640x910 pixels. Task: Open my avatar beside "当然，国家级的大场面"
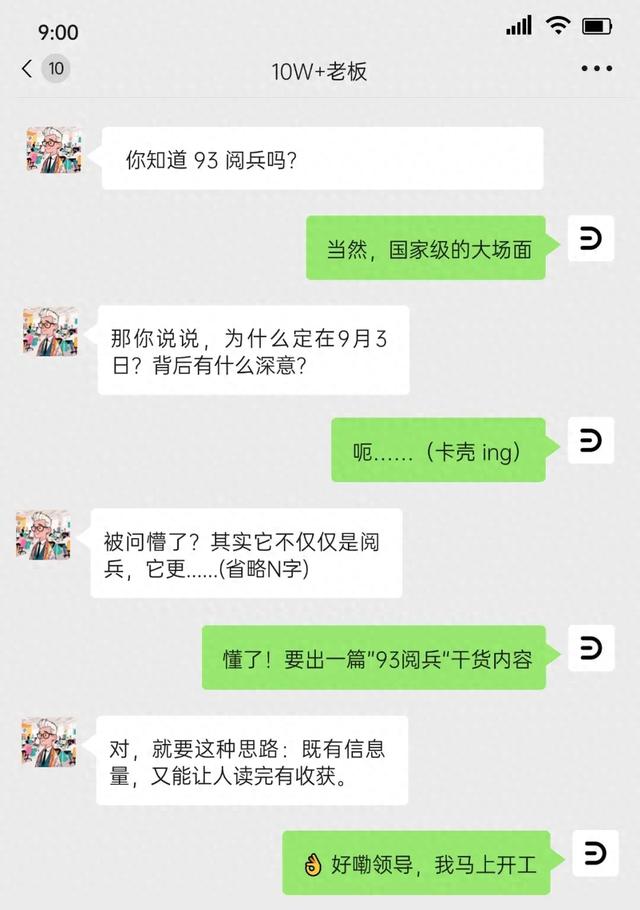590,238
